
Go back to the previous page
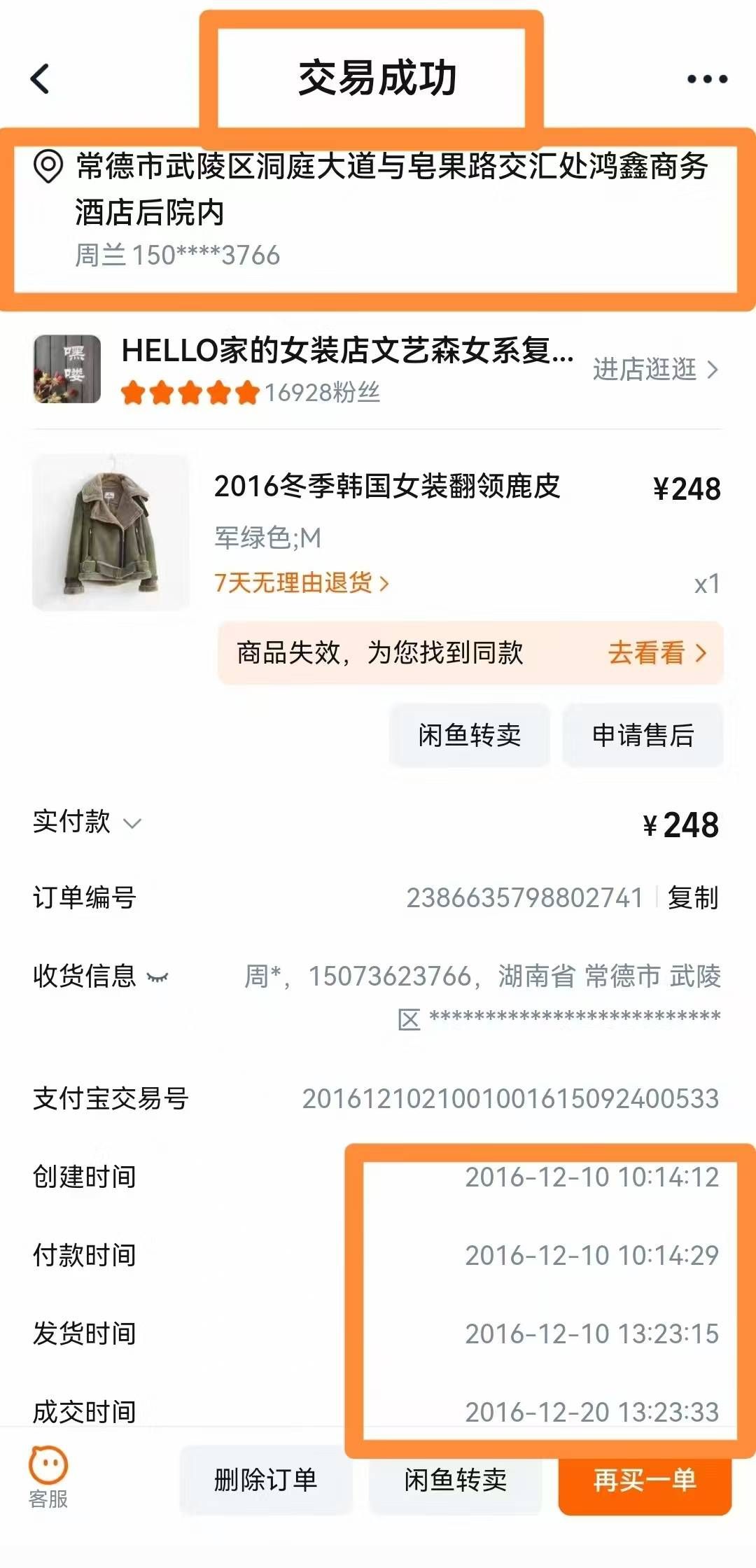pos(41,78)
